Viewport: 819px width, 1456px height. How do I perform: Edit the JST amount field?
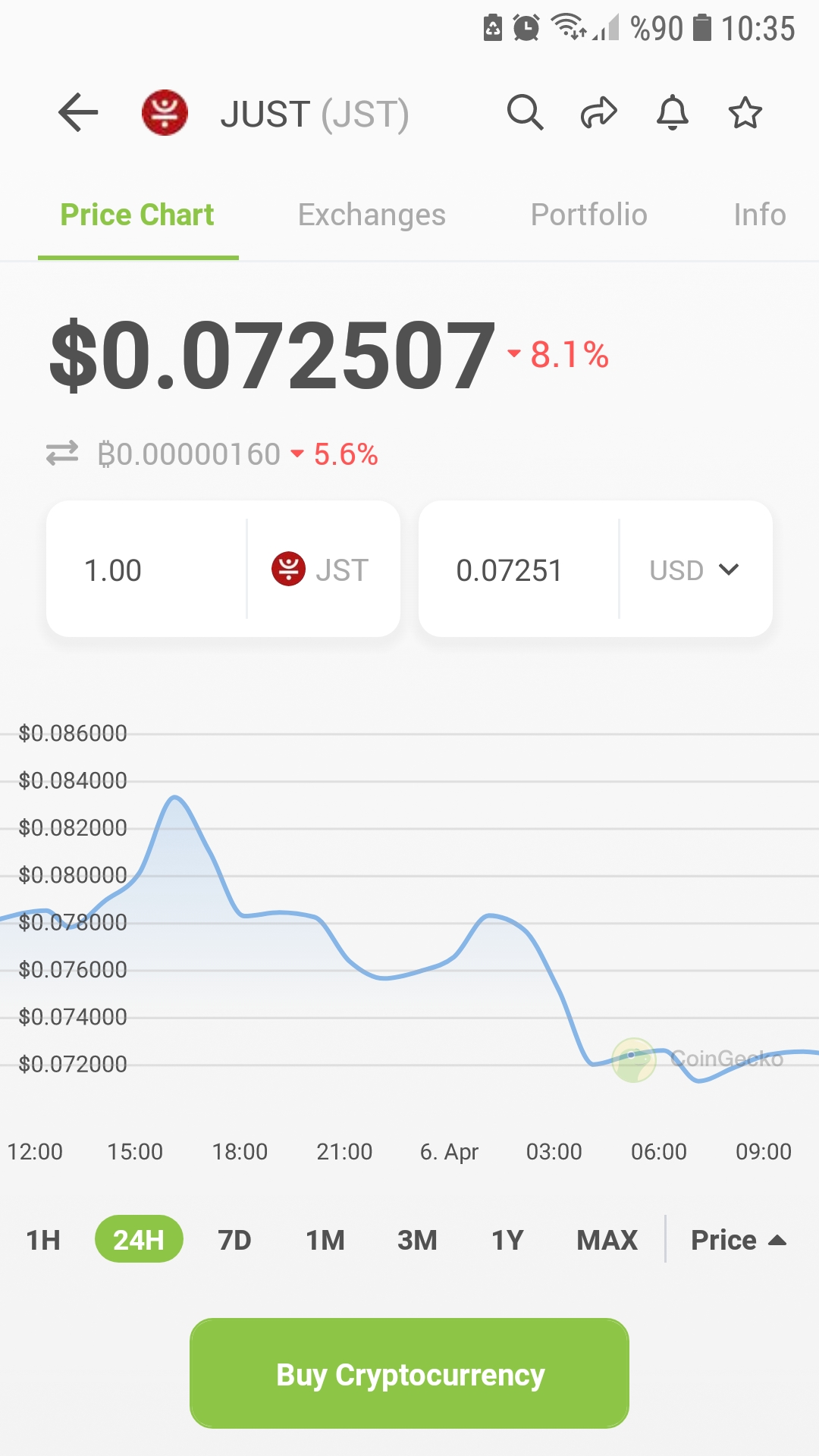(x=144, y=570)
